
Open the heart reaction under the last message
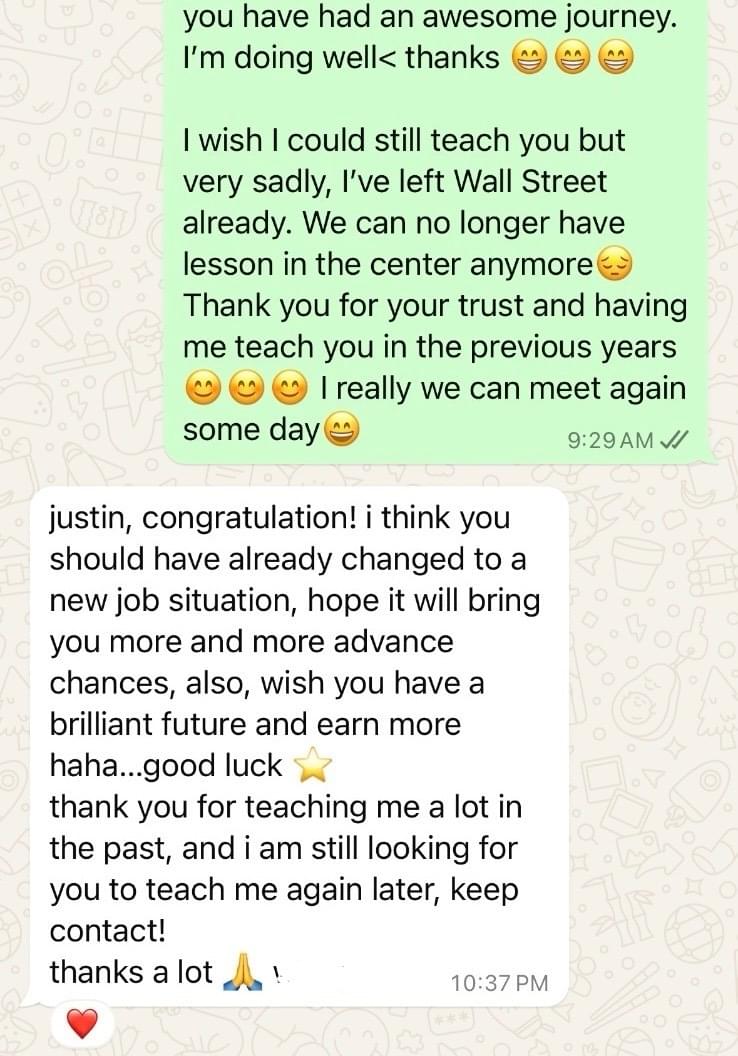click(83, 1024)
